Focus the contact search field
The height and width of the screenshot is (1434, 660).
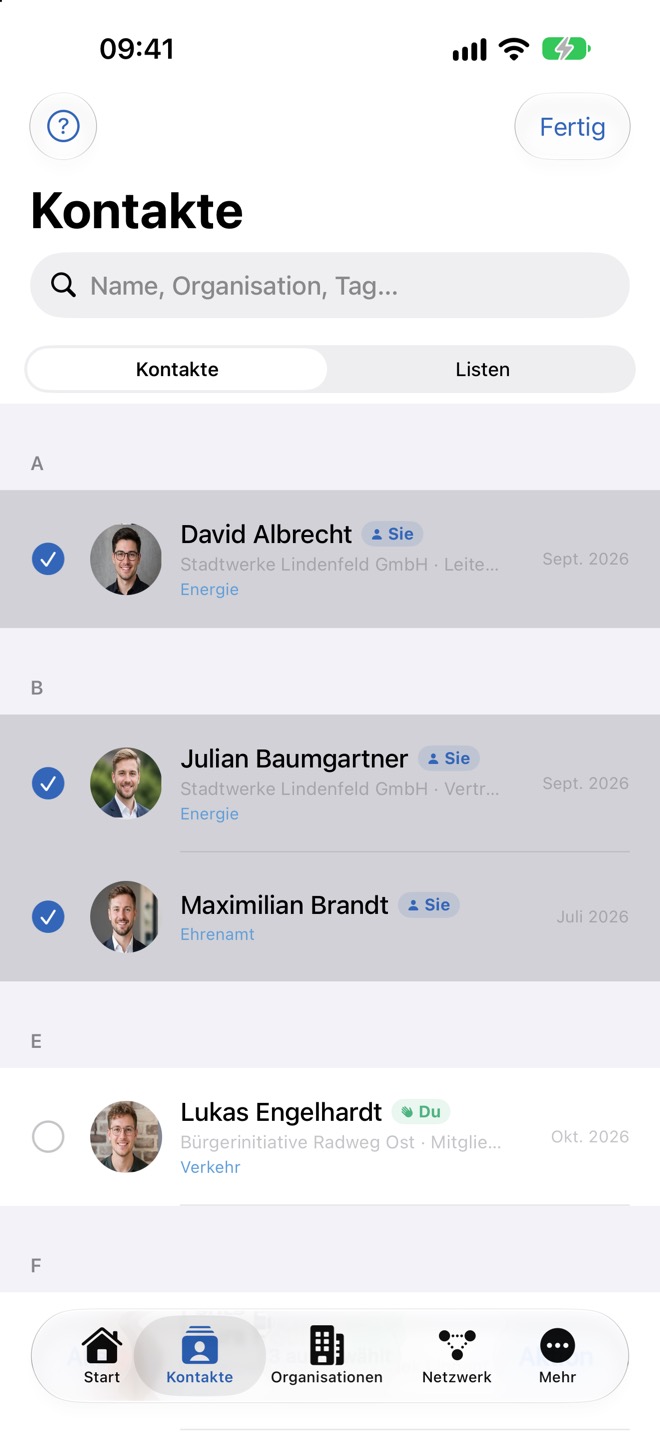[330, 286]
